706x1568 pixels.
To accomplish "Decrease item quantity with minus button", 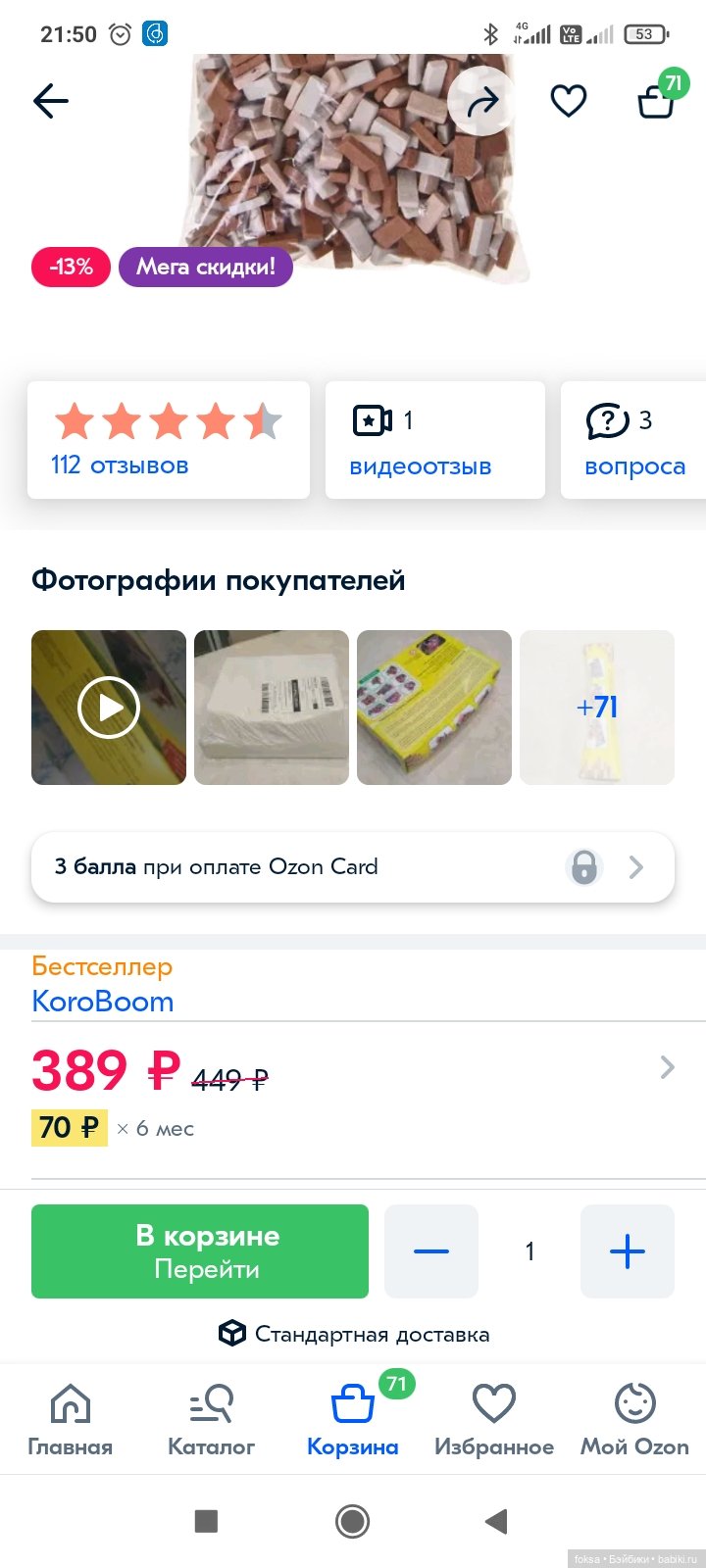I will [x=431, y=1250].
